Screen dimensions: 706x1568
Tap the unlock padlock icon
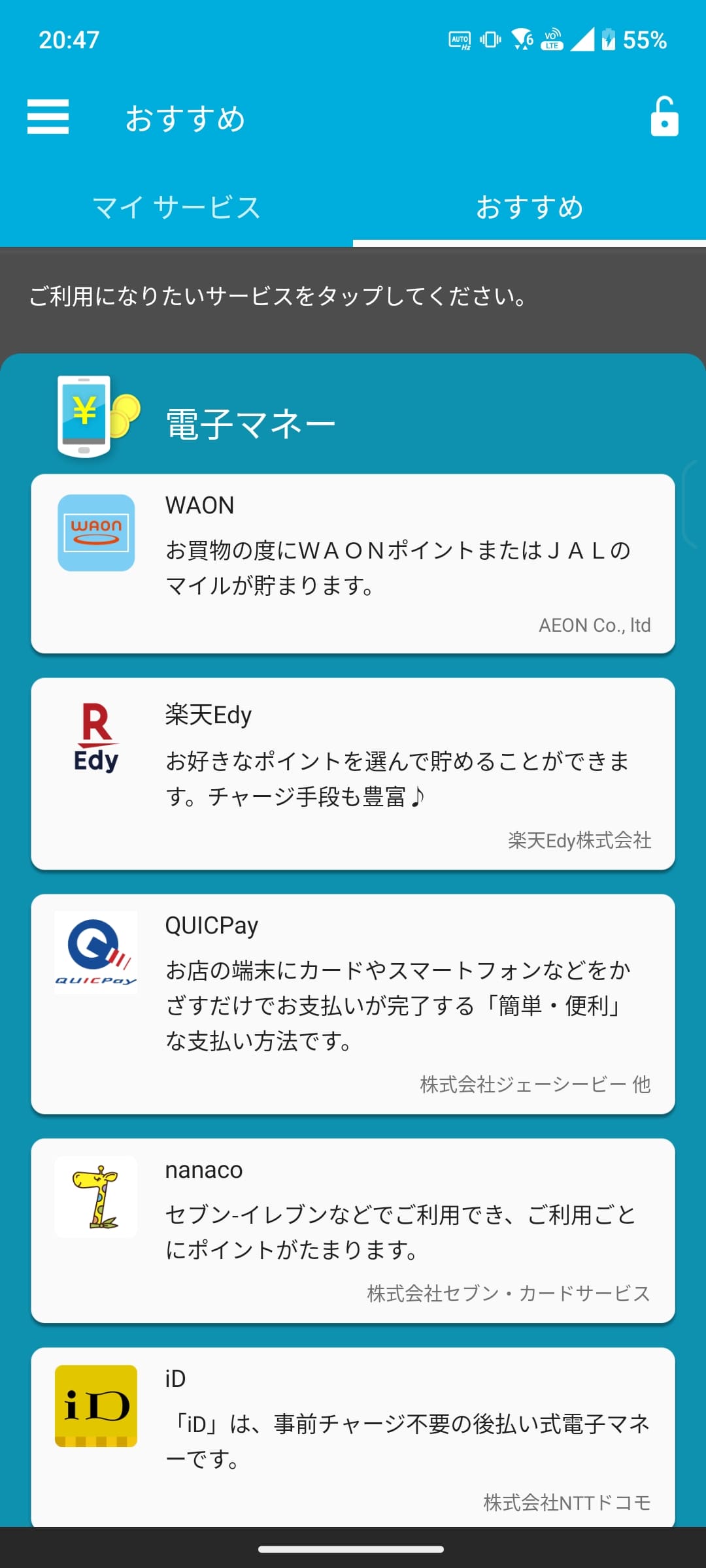pyautogui.click(x=664, y=118)
